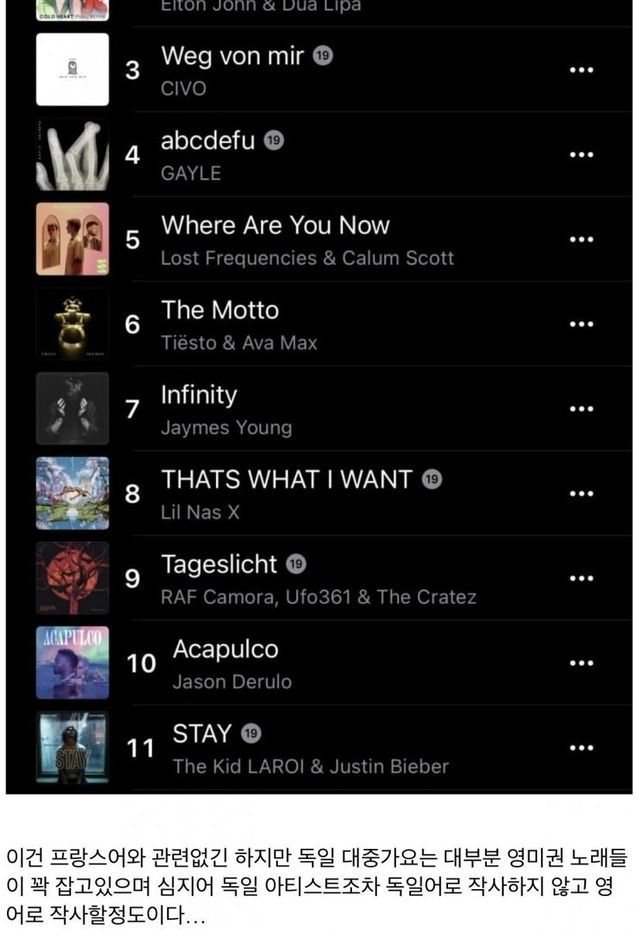Open the embedded music chart image

pyautogui.click(x=319, y=397)
